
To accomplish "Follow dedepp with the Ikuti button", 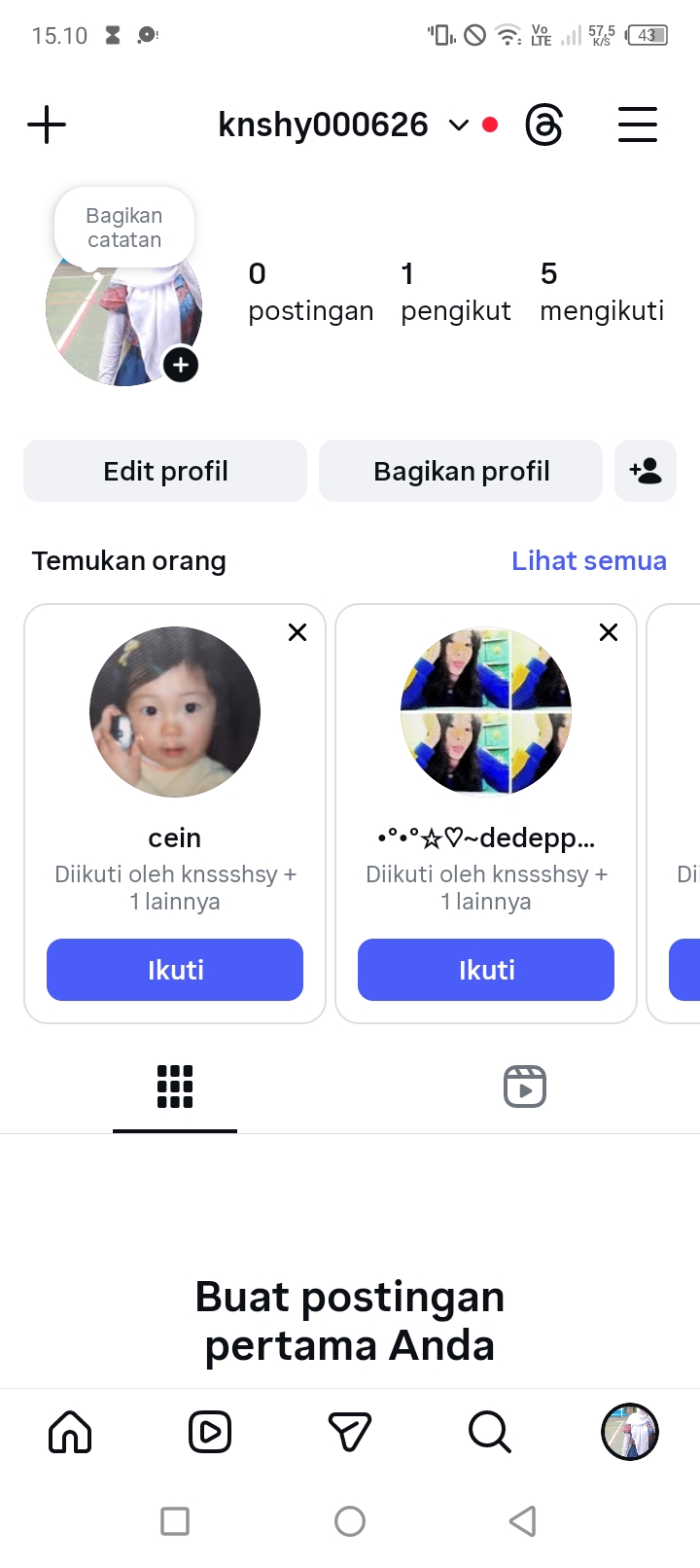I will (486, 970).
